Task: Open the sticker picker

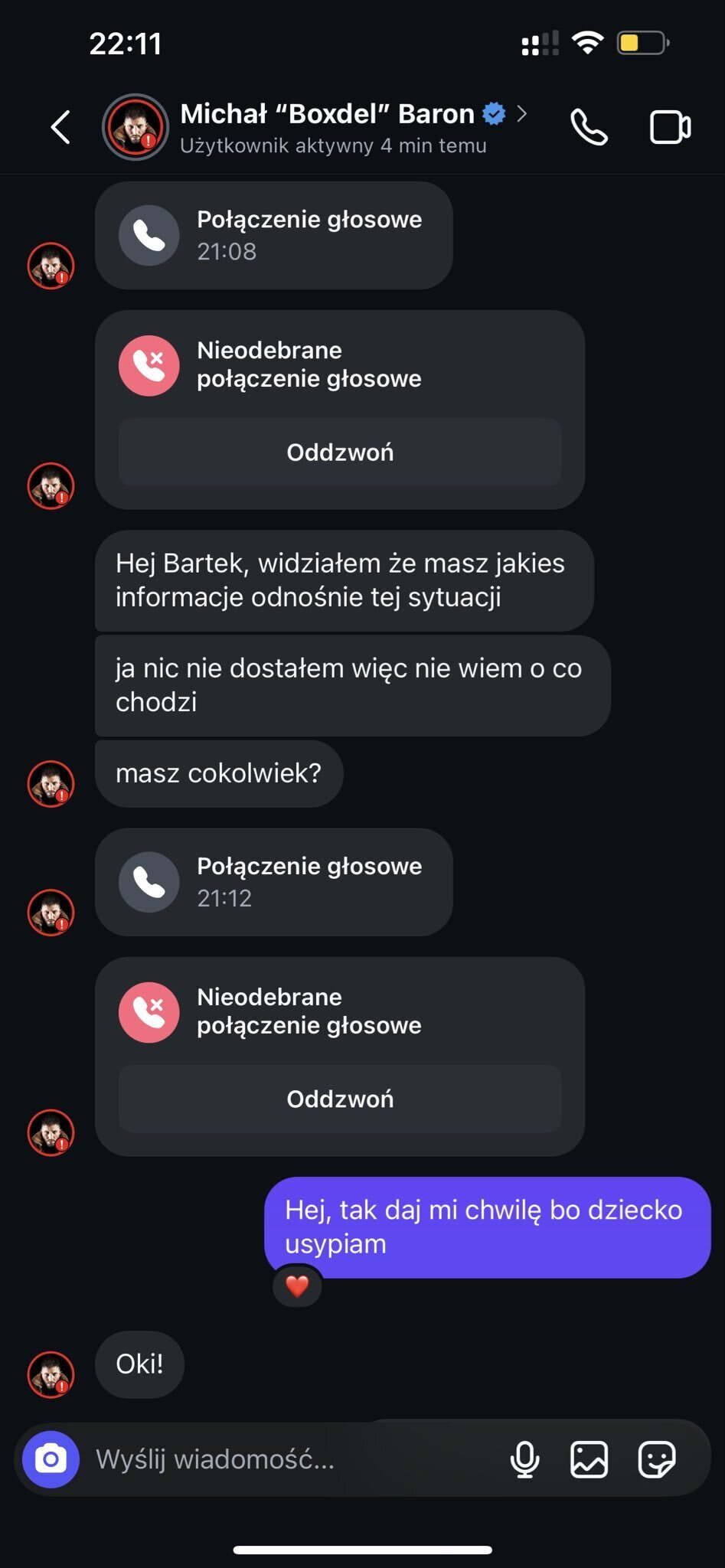Action: click(657, 1459)
